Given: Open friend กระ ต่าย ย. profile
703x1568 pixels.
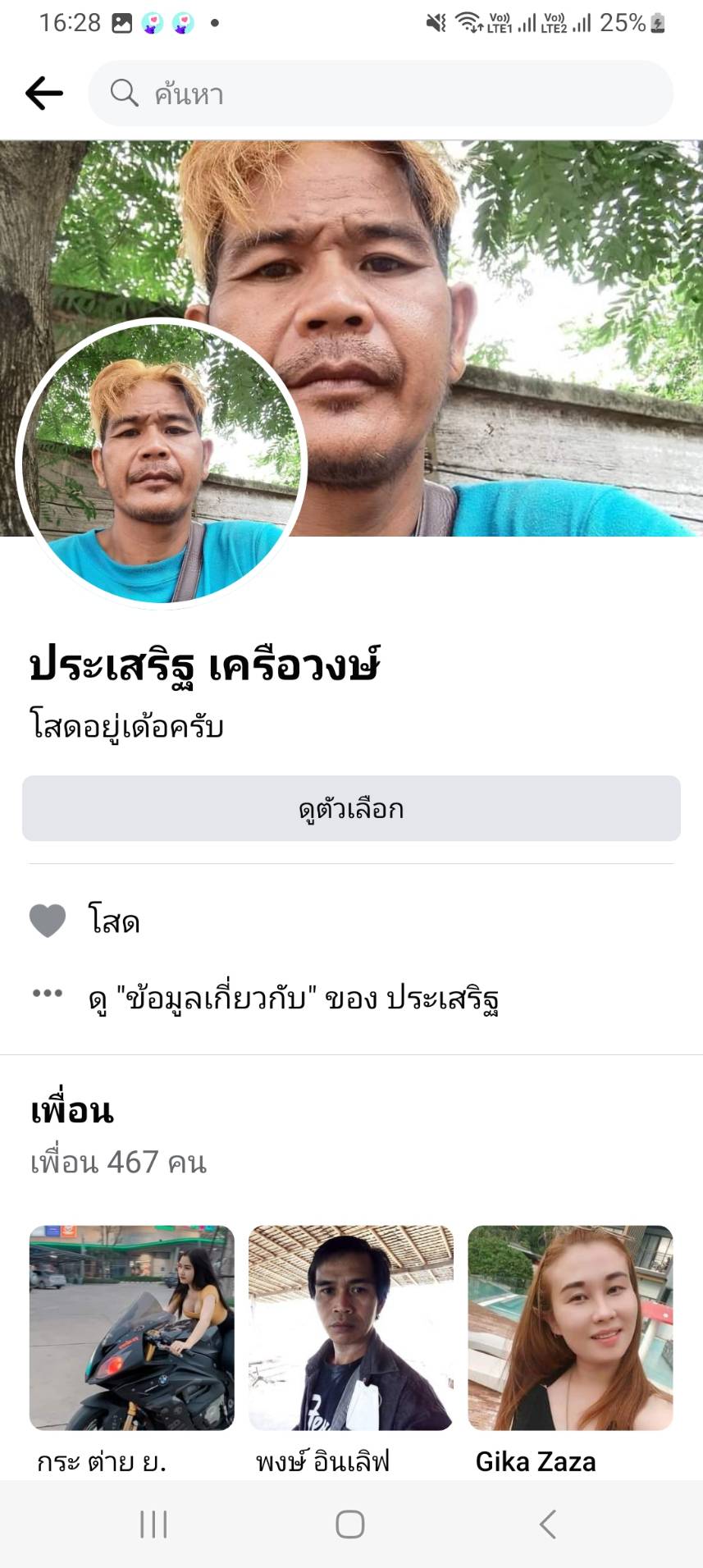Looking at the screenshot, I should pos(132,1328).
